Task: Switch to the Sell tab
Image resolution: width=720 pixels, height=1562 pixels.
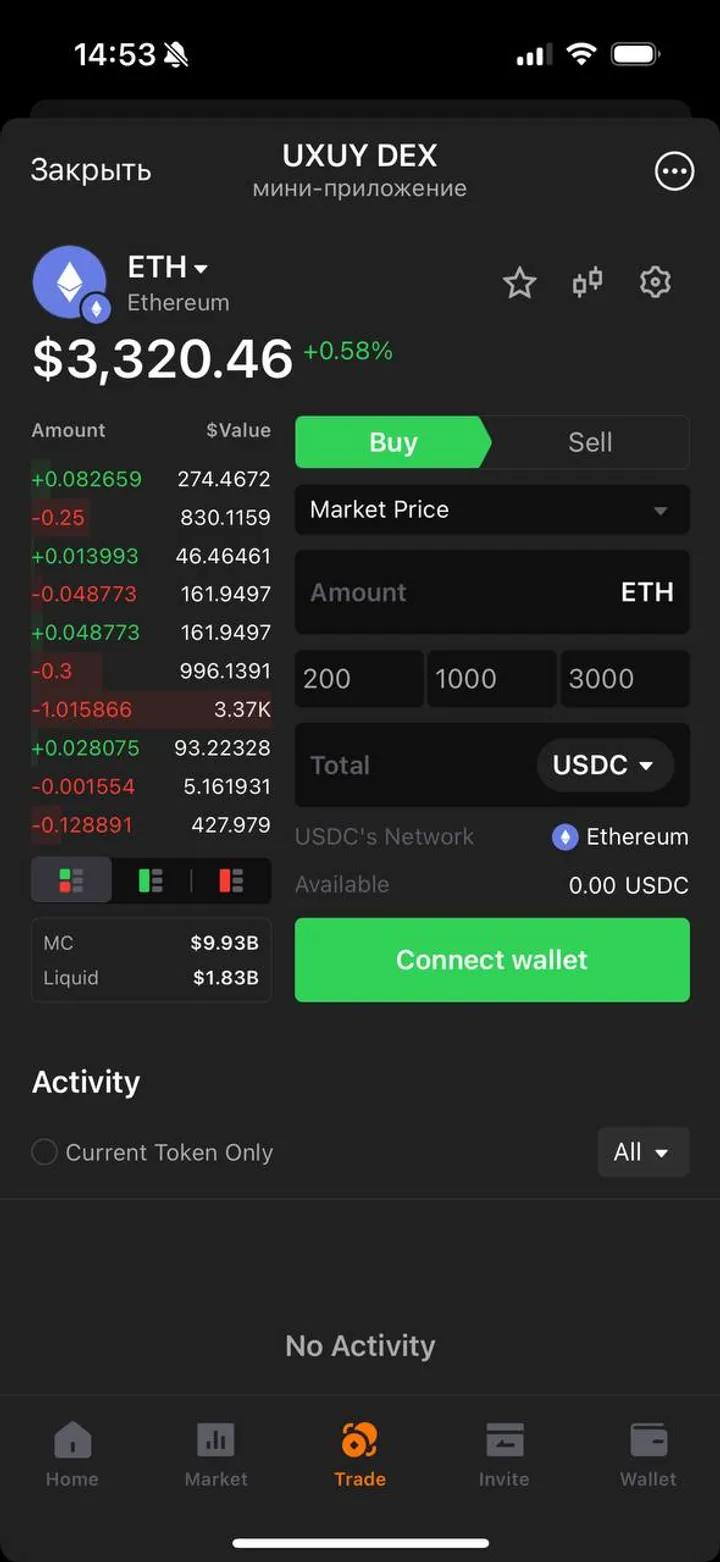Action: pyautogui.click(x=590, y=443)
